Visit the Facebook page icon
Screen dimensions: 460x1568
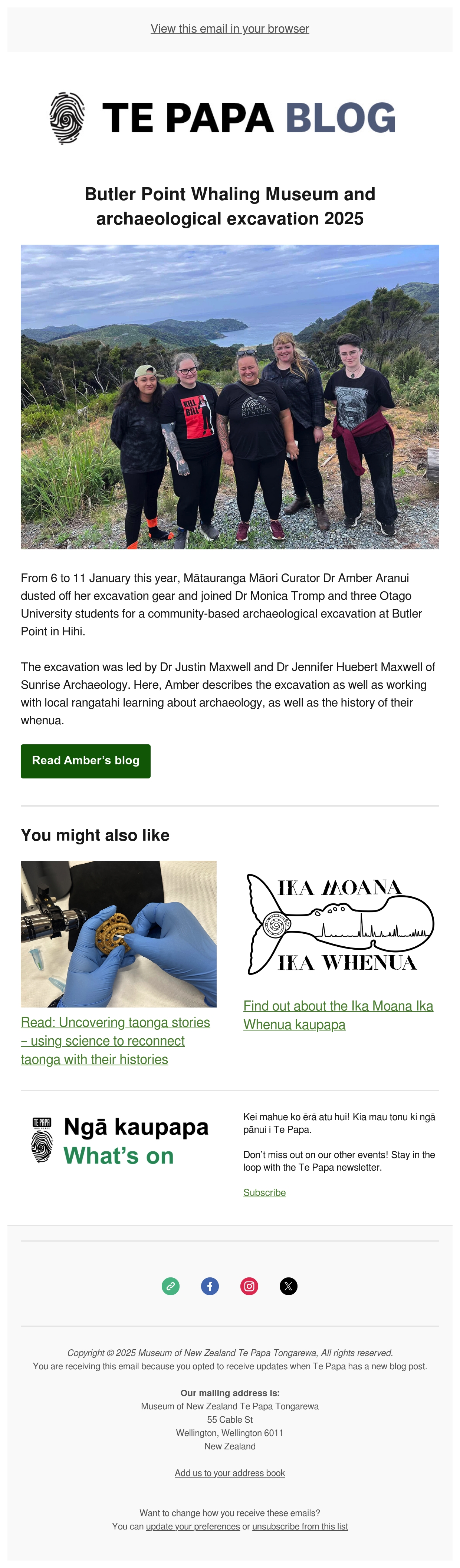click(210, 1286)
